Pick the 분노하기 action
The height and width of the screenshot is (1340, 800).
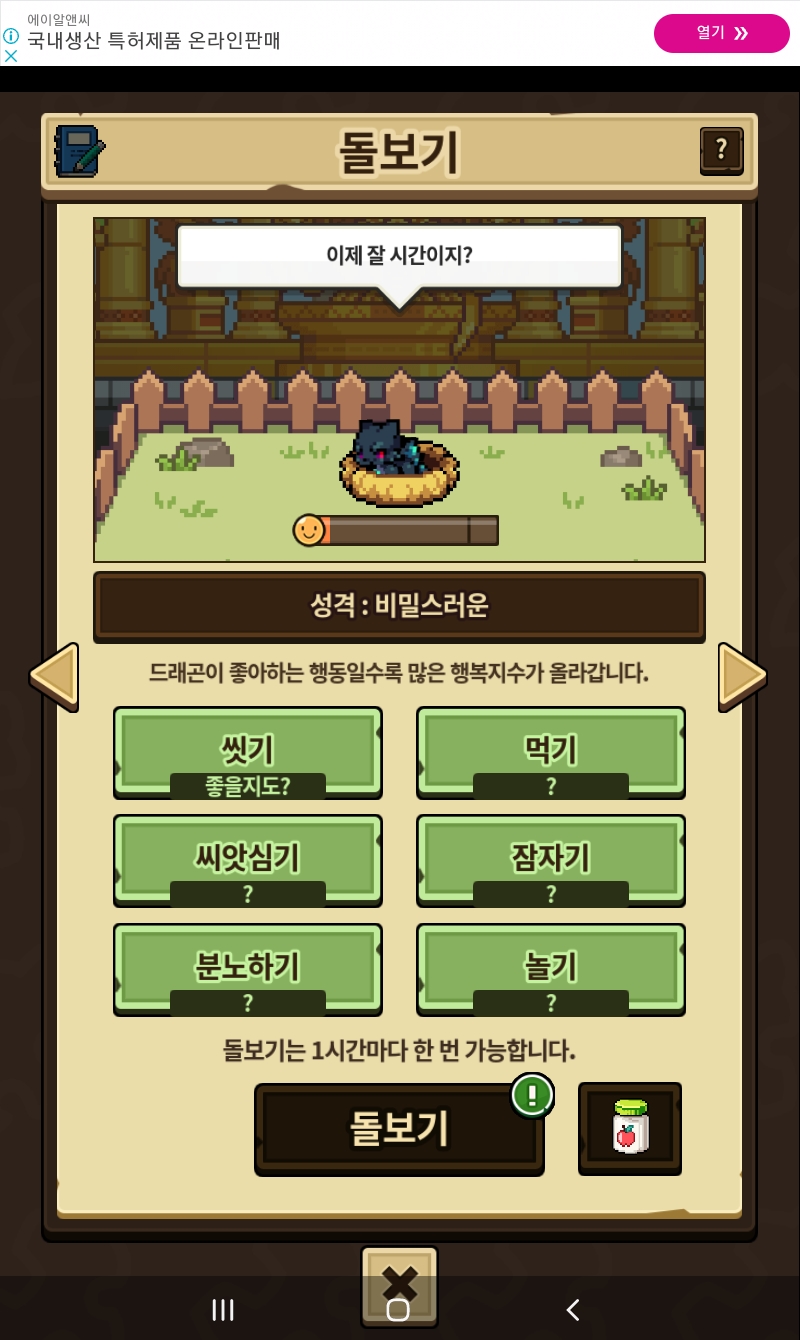point(247,968)
